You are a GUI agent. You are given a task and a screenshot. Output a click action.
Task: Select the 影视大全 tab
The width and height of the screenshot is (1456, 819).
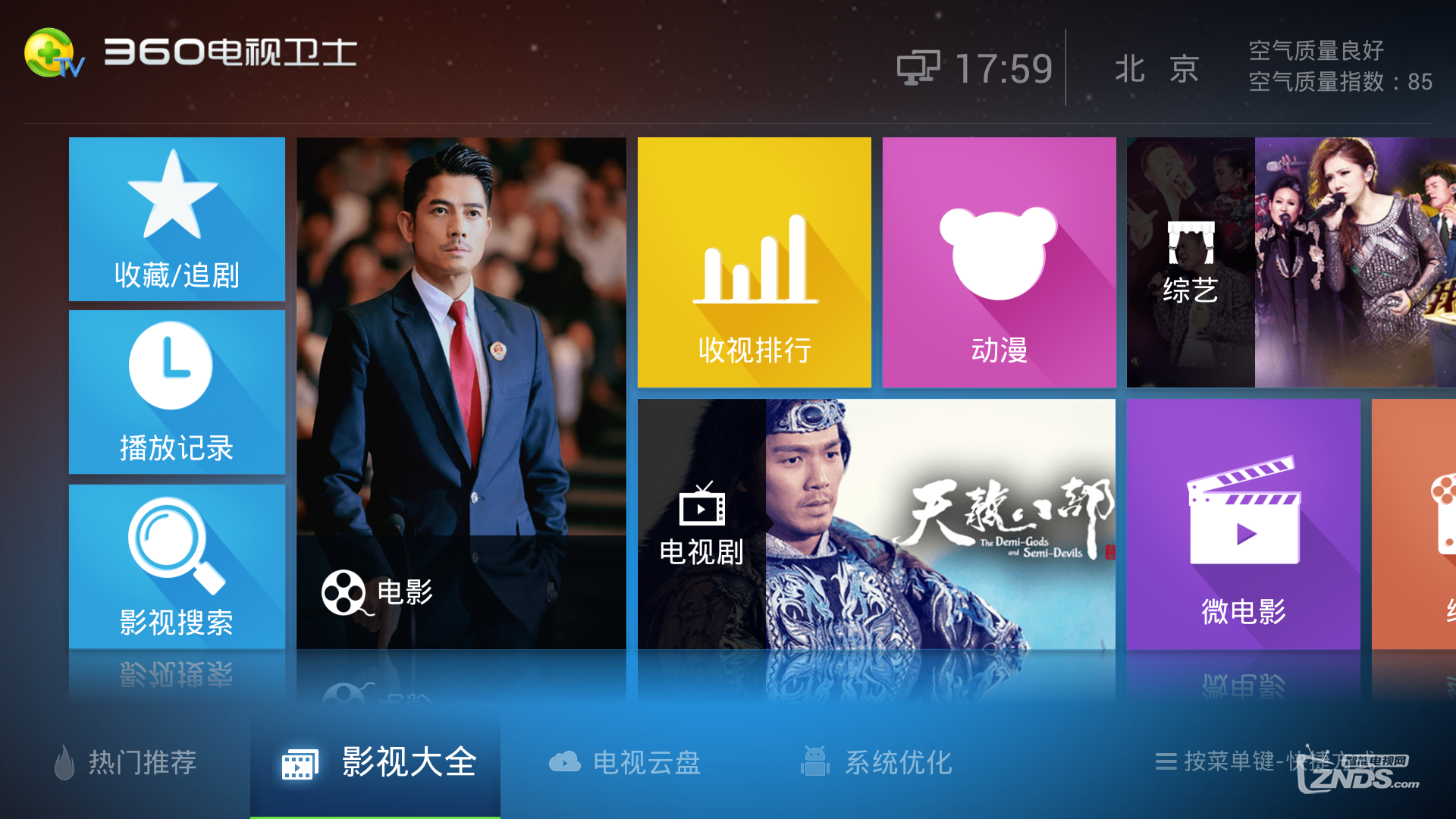pos(377,762)
